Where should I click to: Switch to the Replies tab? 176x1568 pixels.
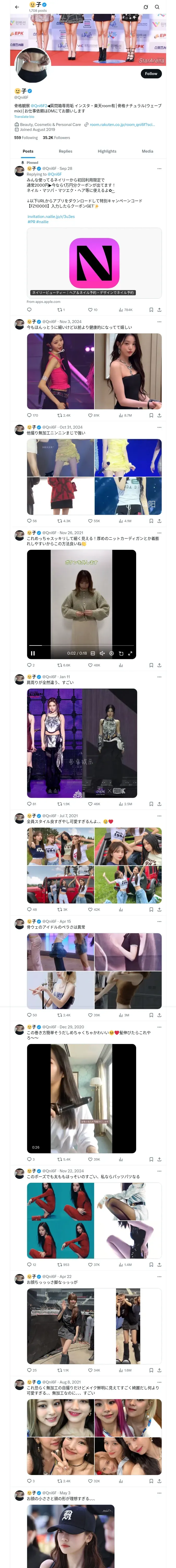pyautogui.click(x=65, y=152)
